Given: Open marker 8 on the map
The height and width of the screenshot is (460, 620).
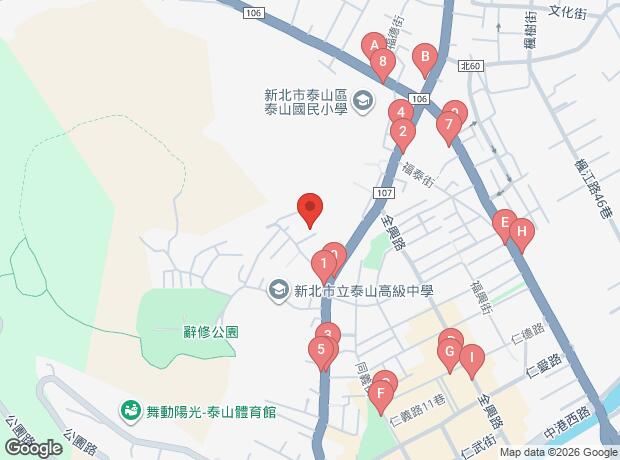Looking at the screenshot, I should pos(381,62).
